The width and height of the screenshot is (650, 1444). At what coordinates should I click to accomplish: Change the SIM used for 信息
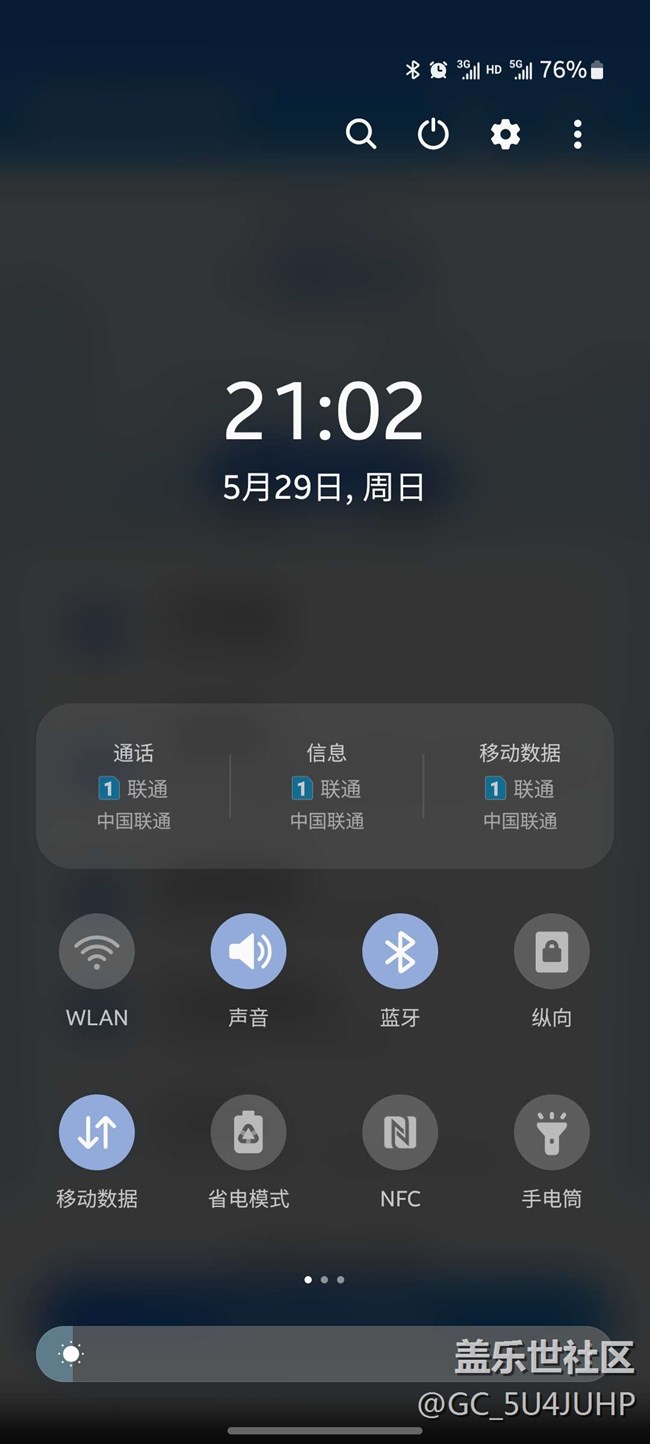[326, 787]
